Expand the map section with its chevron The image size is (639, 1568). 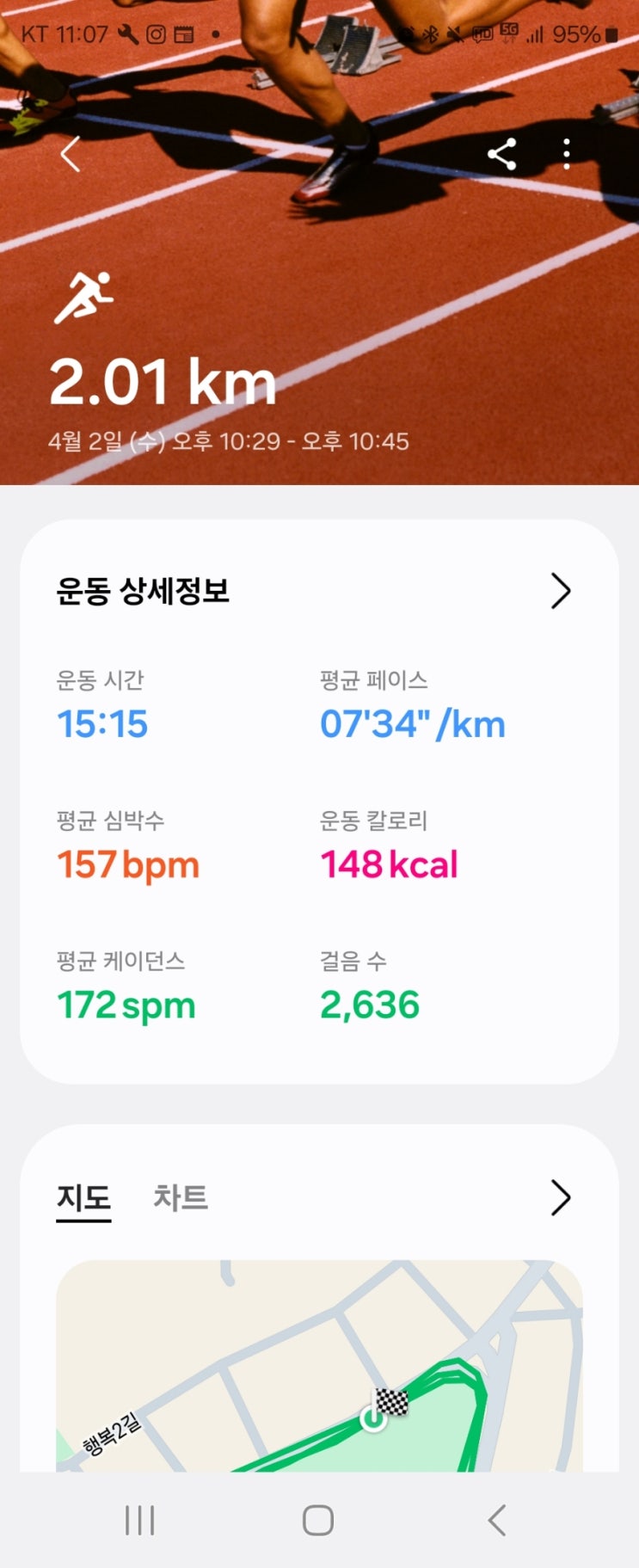point(561,1197)
